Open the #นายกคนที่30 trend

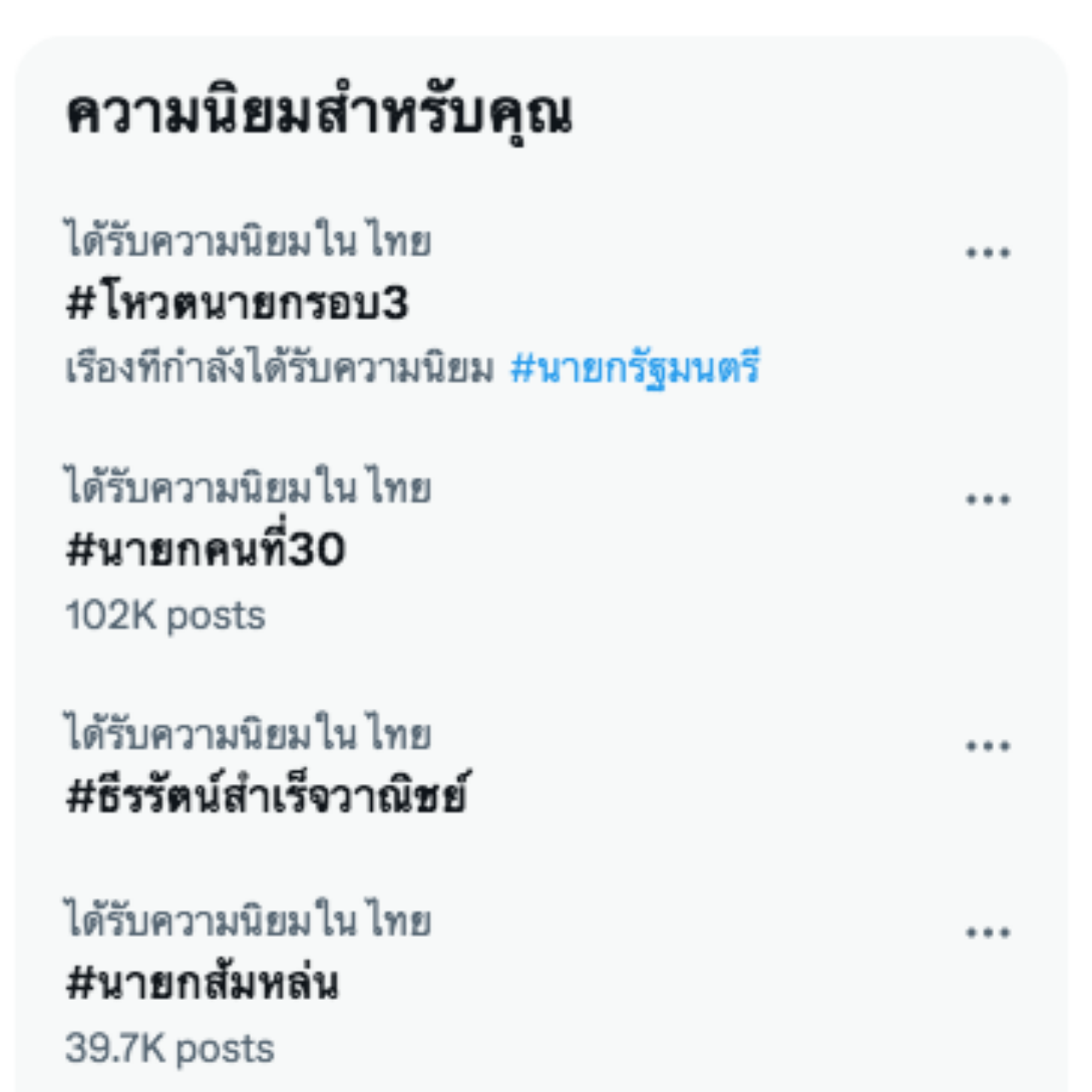(x=206, y=550)
